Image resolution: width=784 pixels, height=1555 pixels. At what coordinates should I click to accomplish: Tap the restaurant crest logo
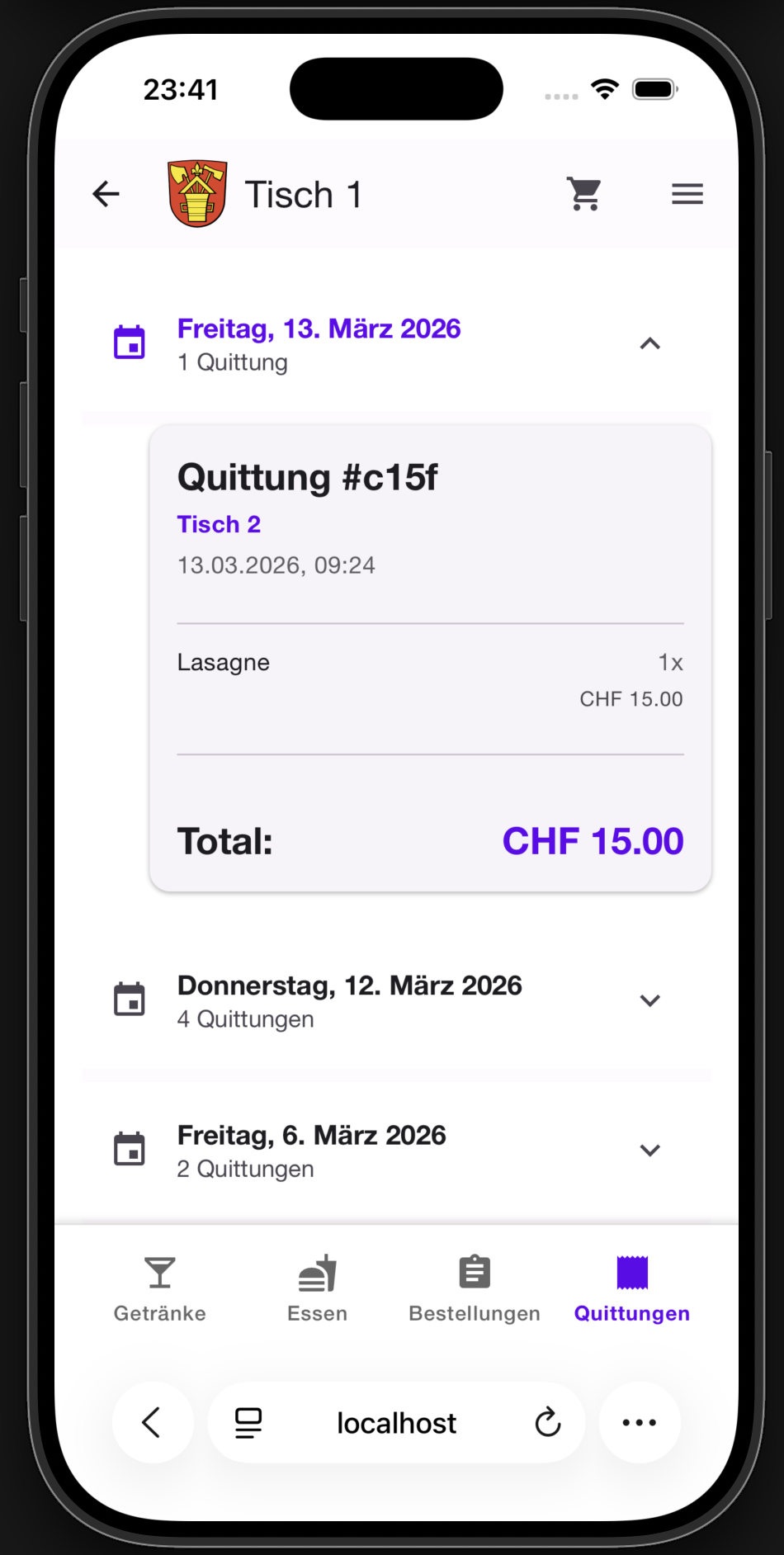point(198,193)
